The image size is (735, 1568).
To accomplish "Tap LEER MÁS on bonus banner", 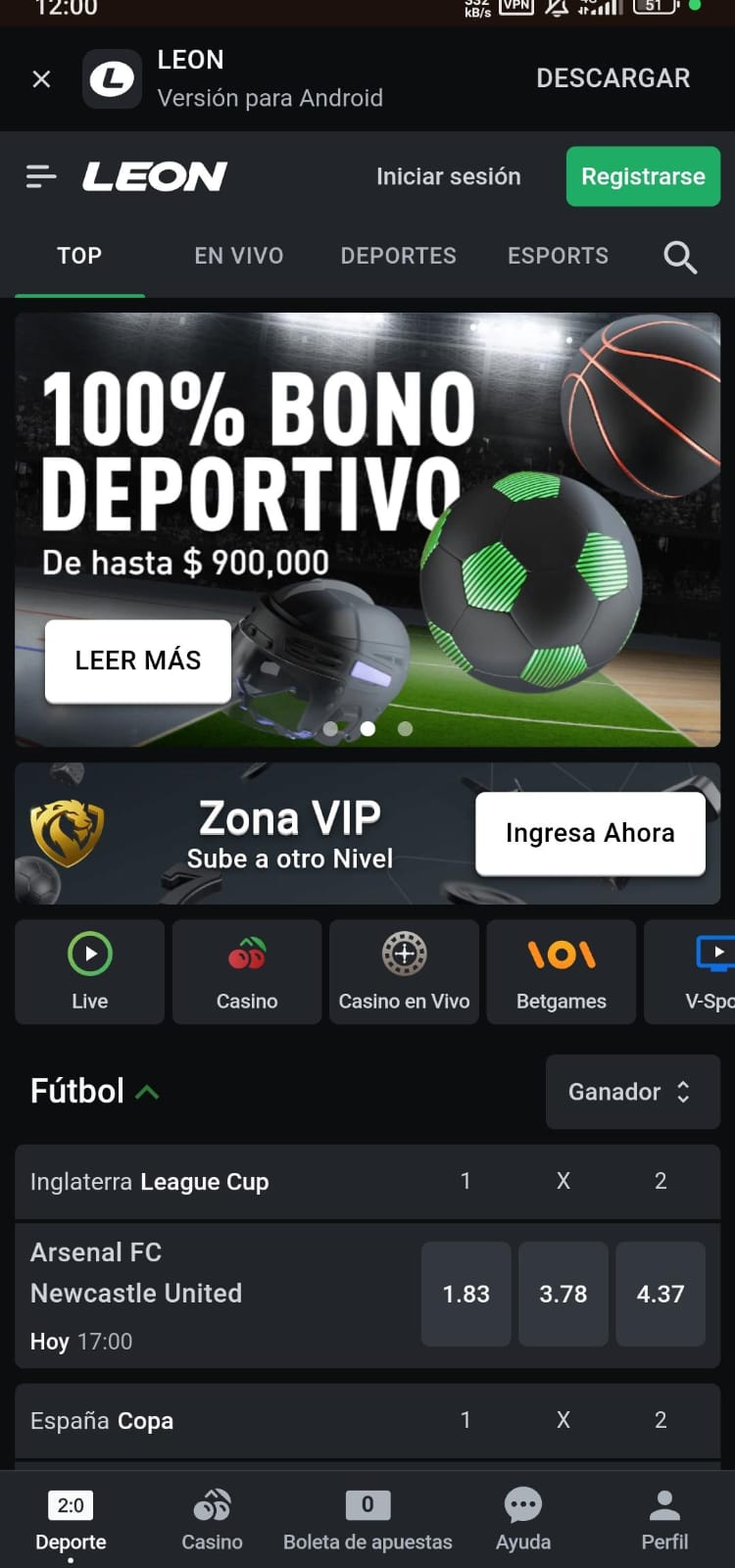I will point(138,661).
